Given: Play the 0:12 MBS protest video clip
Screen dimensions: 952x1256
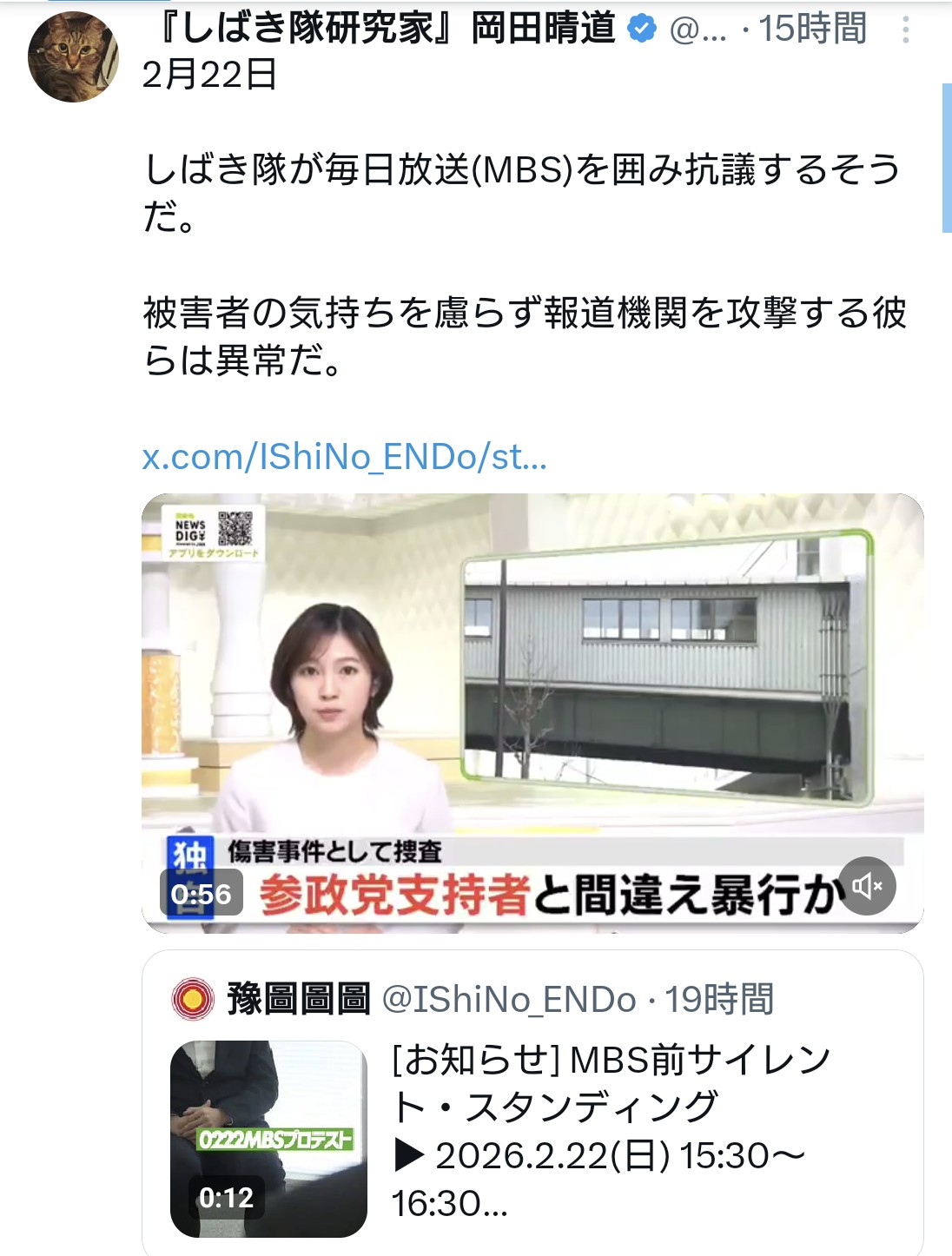Looking at the screenshot, I should [268, 1138].
